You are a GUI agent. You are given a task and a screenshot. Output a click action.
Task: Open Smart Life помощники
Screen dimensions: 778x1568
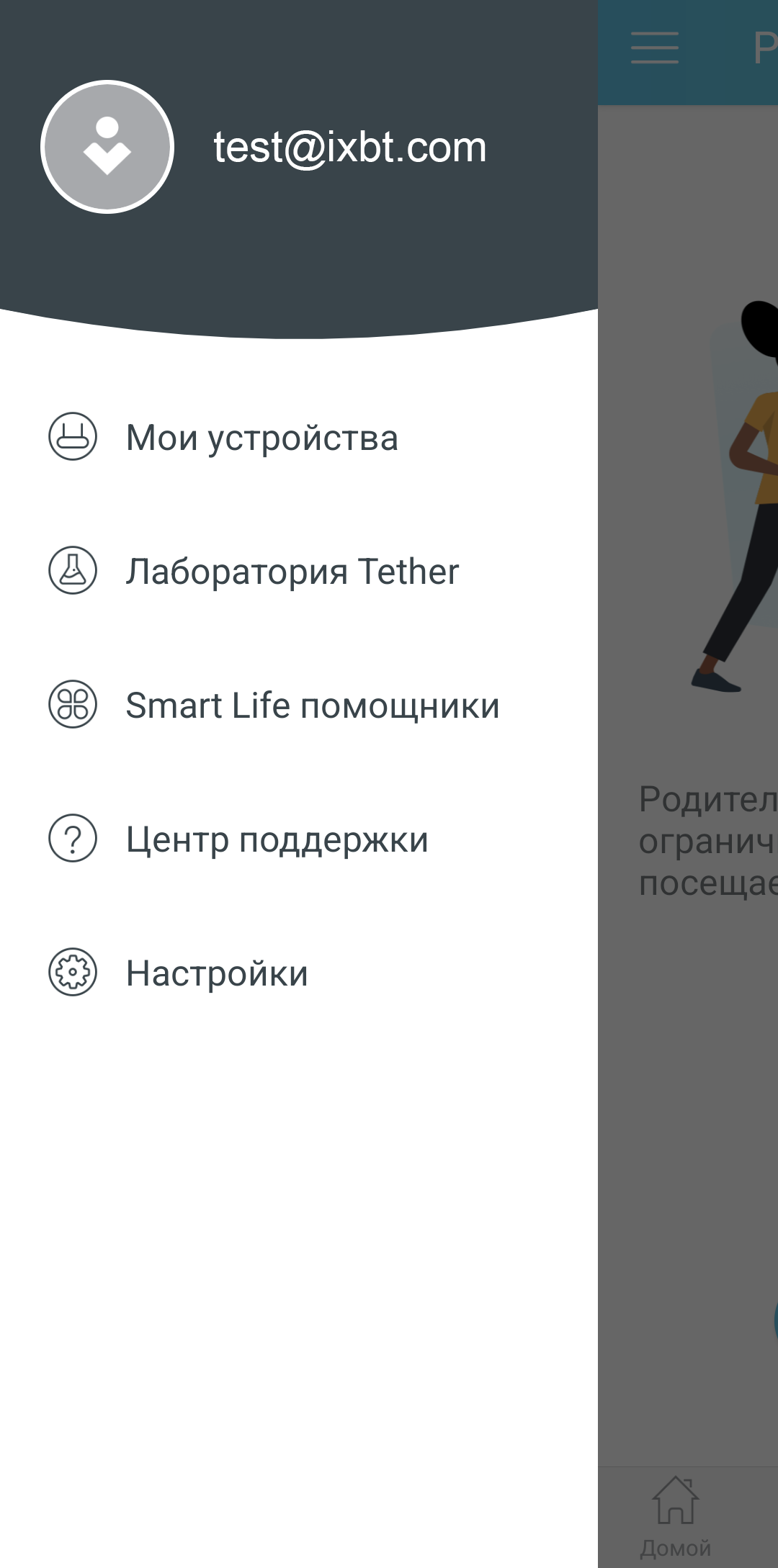pos(312,705)
